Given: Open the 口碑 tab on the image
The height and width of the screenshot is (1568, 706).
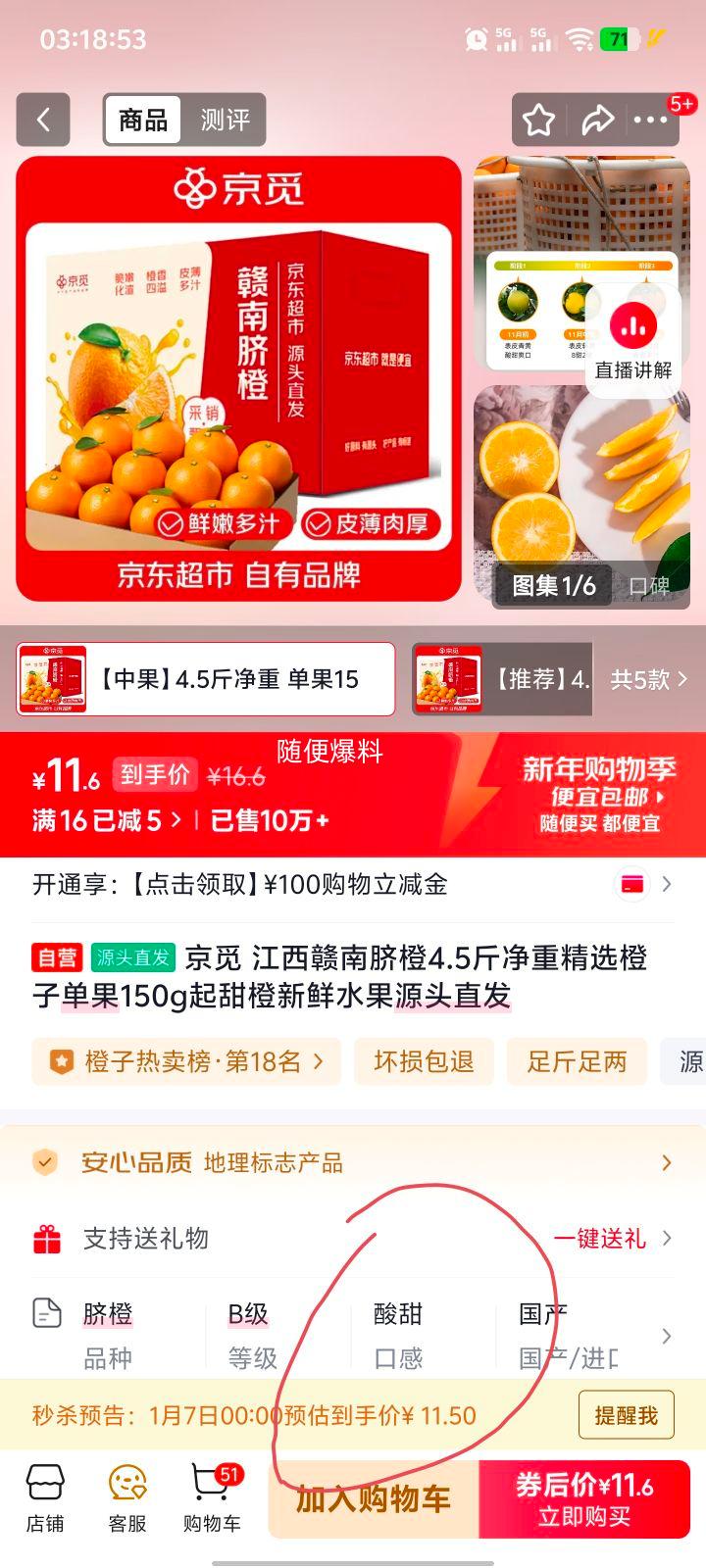Looking at the screenshot, I should [648, 585].
